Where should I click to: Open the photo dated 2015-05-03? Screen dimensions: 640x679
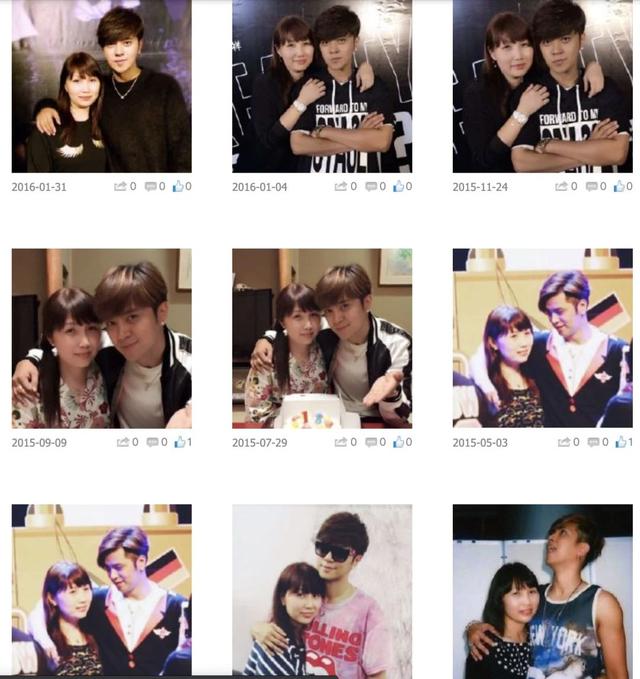pos(542,338)
